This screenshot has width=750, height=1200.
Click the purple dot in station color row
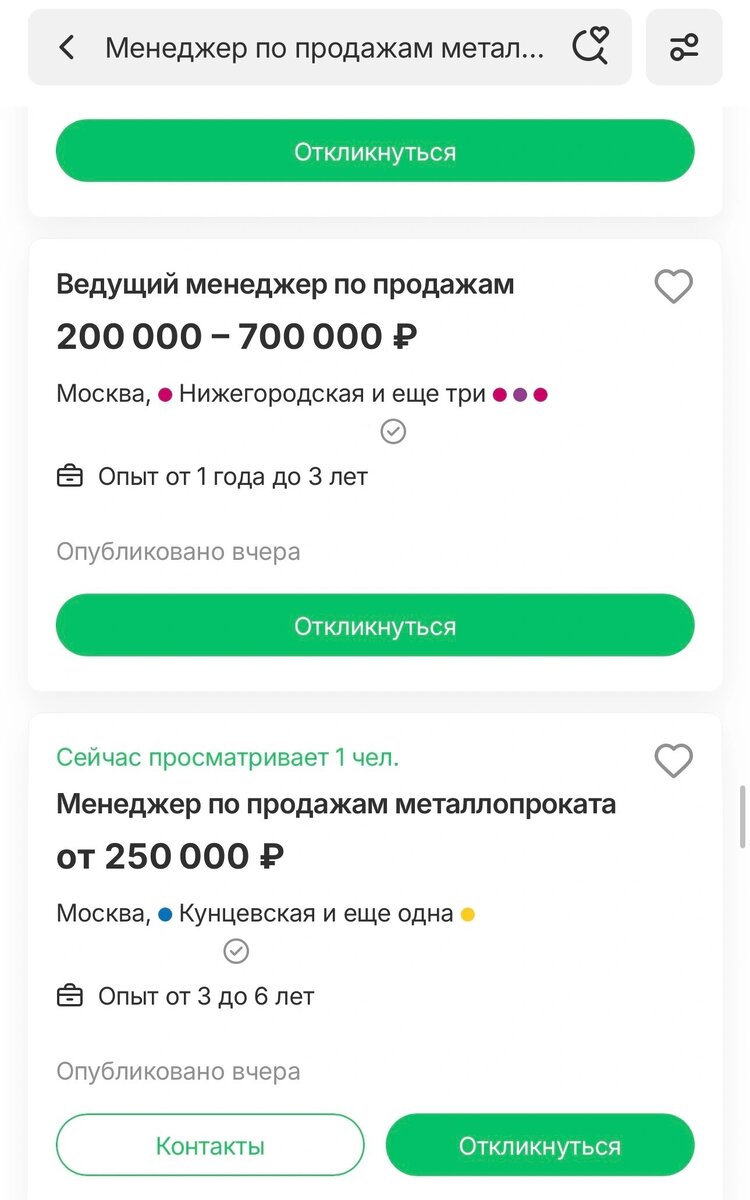click(519, 393)
